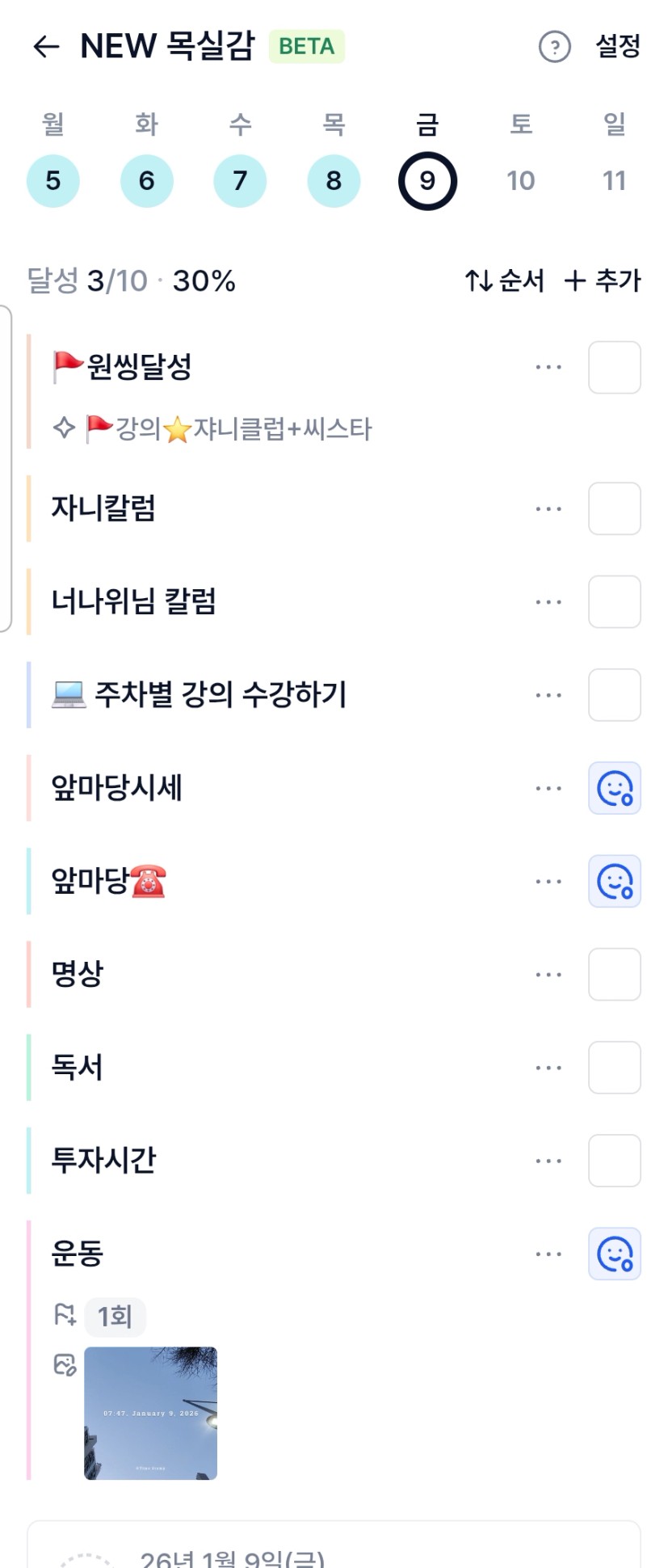Open the 자니칼럼 habit row

(x=103, y=508)
